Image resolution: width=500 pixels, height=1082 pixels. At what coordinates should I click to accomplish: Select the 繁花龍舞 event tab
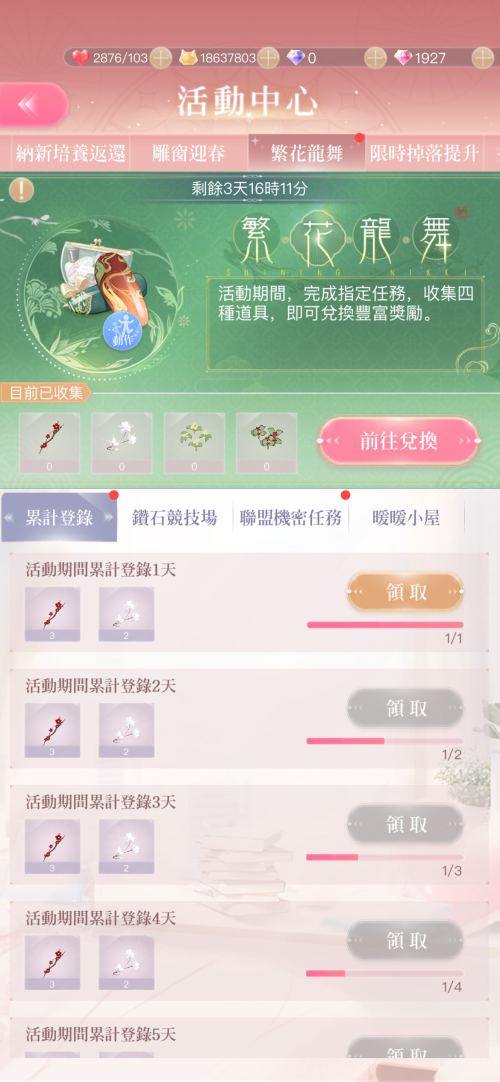(306, 153)
